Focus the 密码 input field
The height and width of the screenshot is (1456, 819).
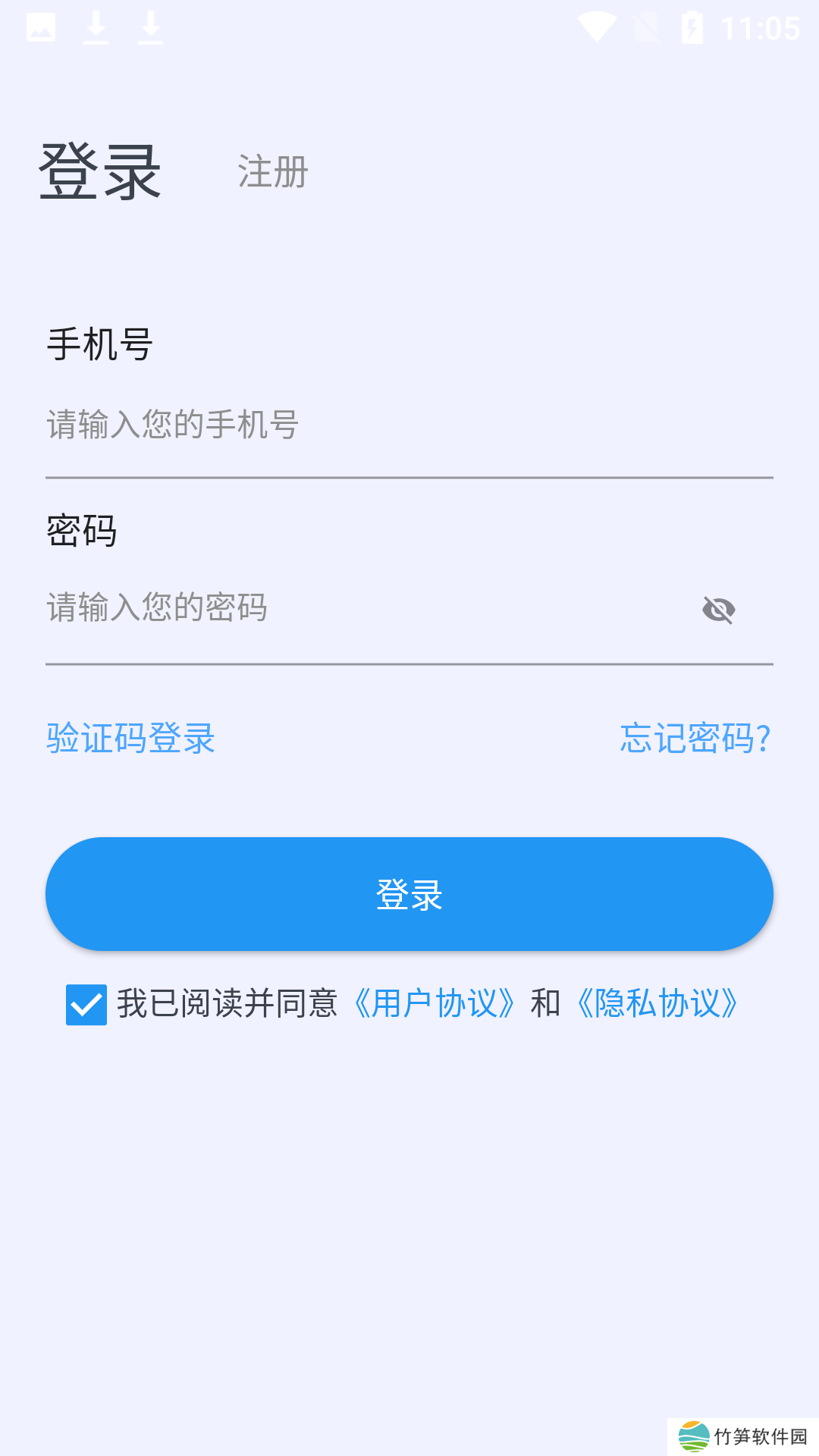pos(364,608)
